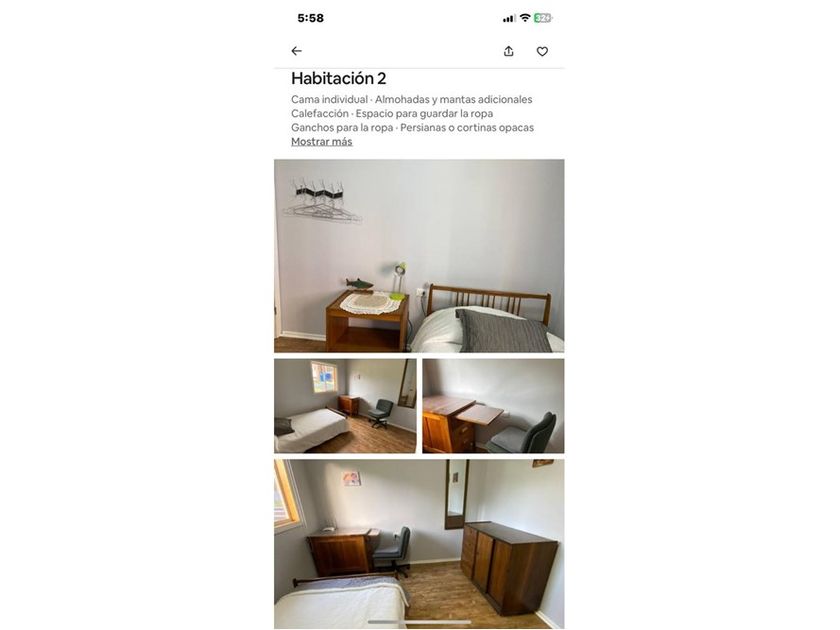Open the large photo of the nightstand and bed
The width and height of the screenshot is (840, 630).
pos(419,256)
